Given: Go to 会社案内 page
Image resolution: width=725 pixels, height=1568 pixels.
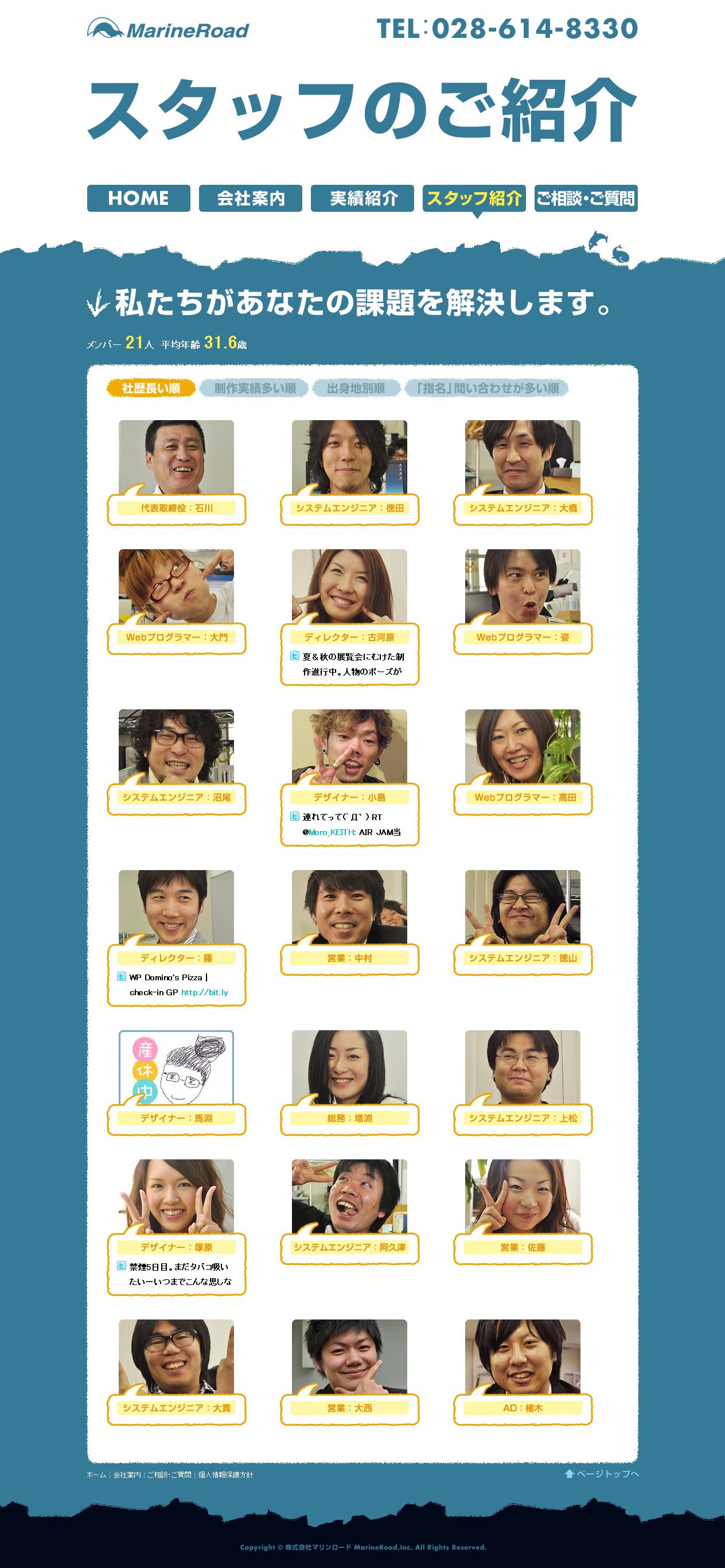Looking at the screenshot, I should pyautogui.click(x=251, y=199).
